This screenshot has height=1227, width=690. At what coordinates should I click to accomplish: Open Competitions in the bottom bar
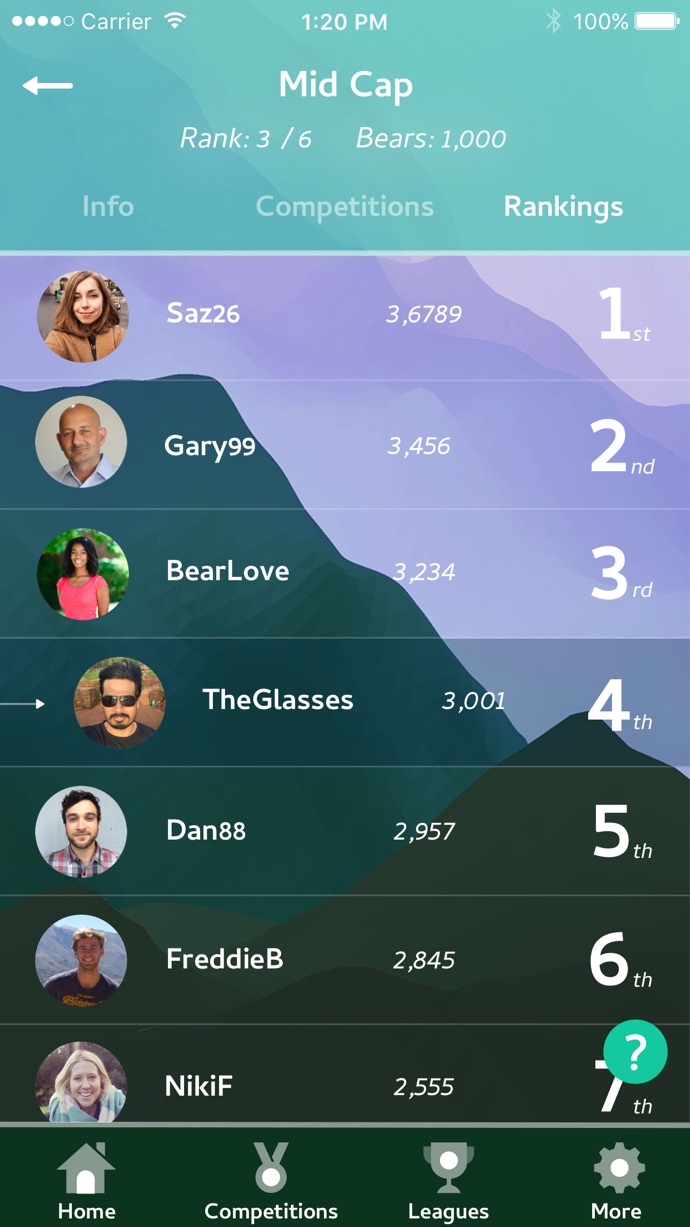pos(271,1180)
